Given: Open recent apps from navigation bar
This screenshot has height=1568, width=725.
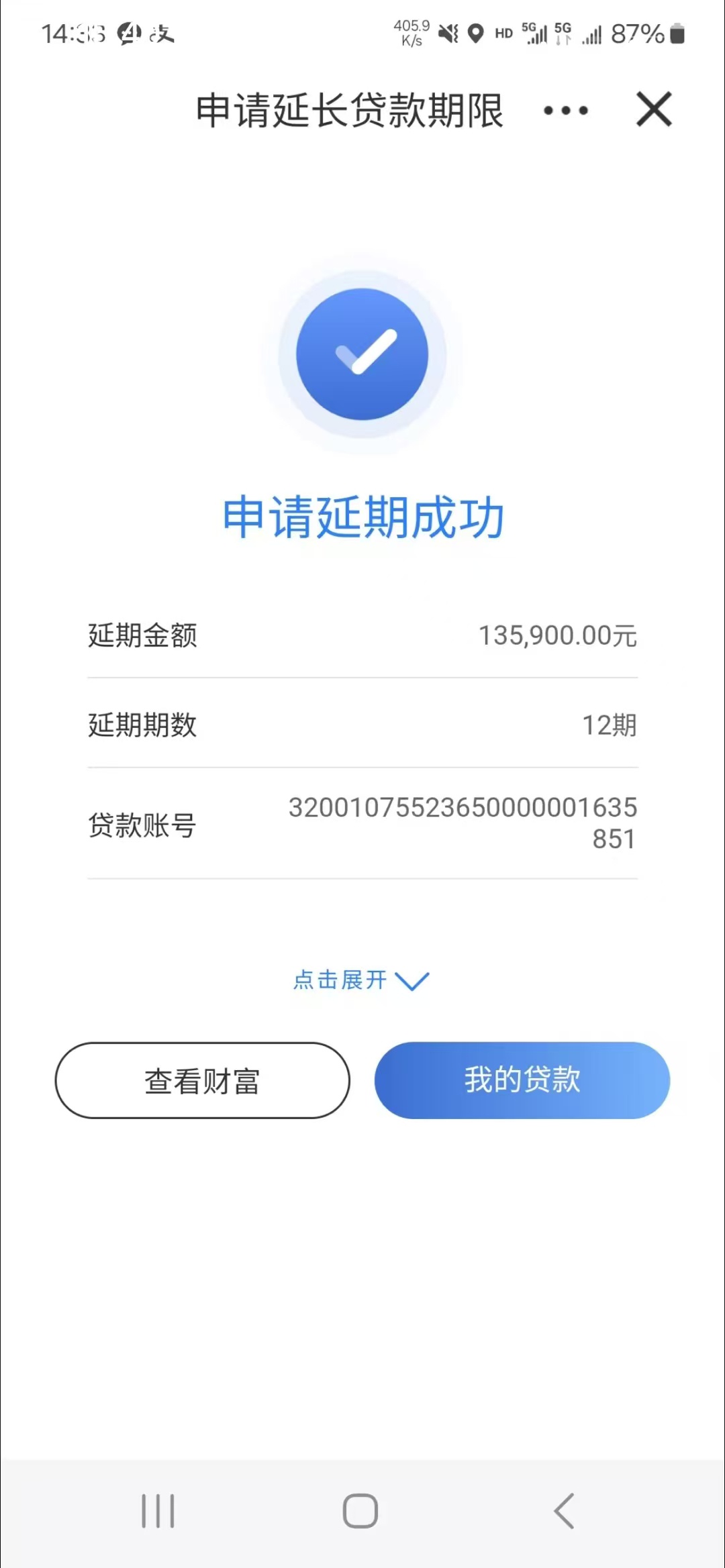Looking at the screenshot, I should pyautogui.click(x=158, y=1511).
